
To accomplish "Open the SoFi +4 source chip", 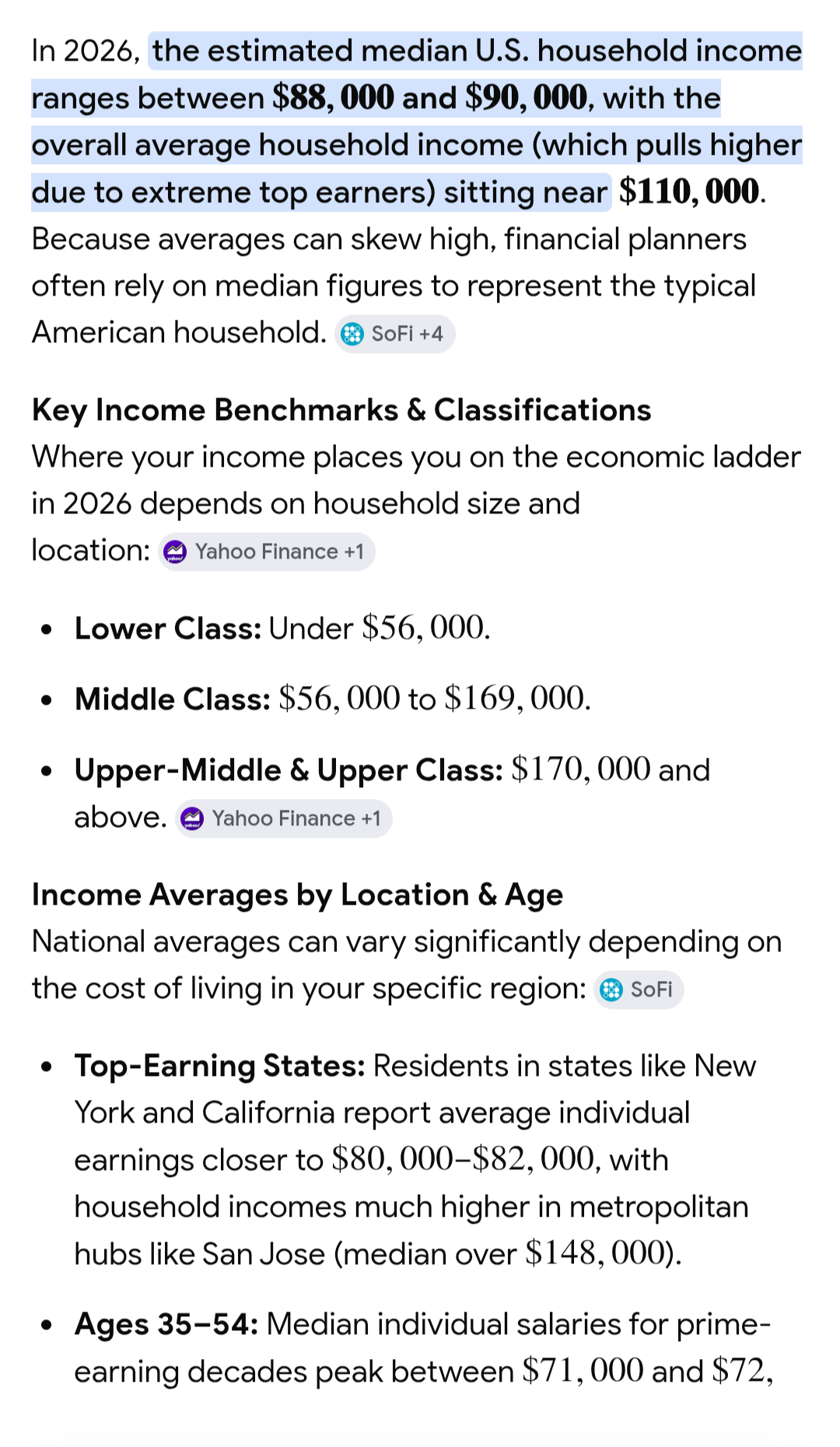I will (x=395, y=335).
